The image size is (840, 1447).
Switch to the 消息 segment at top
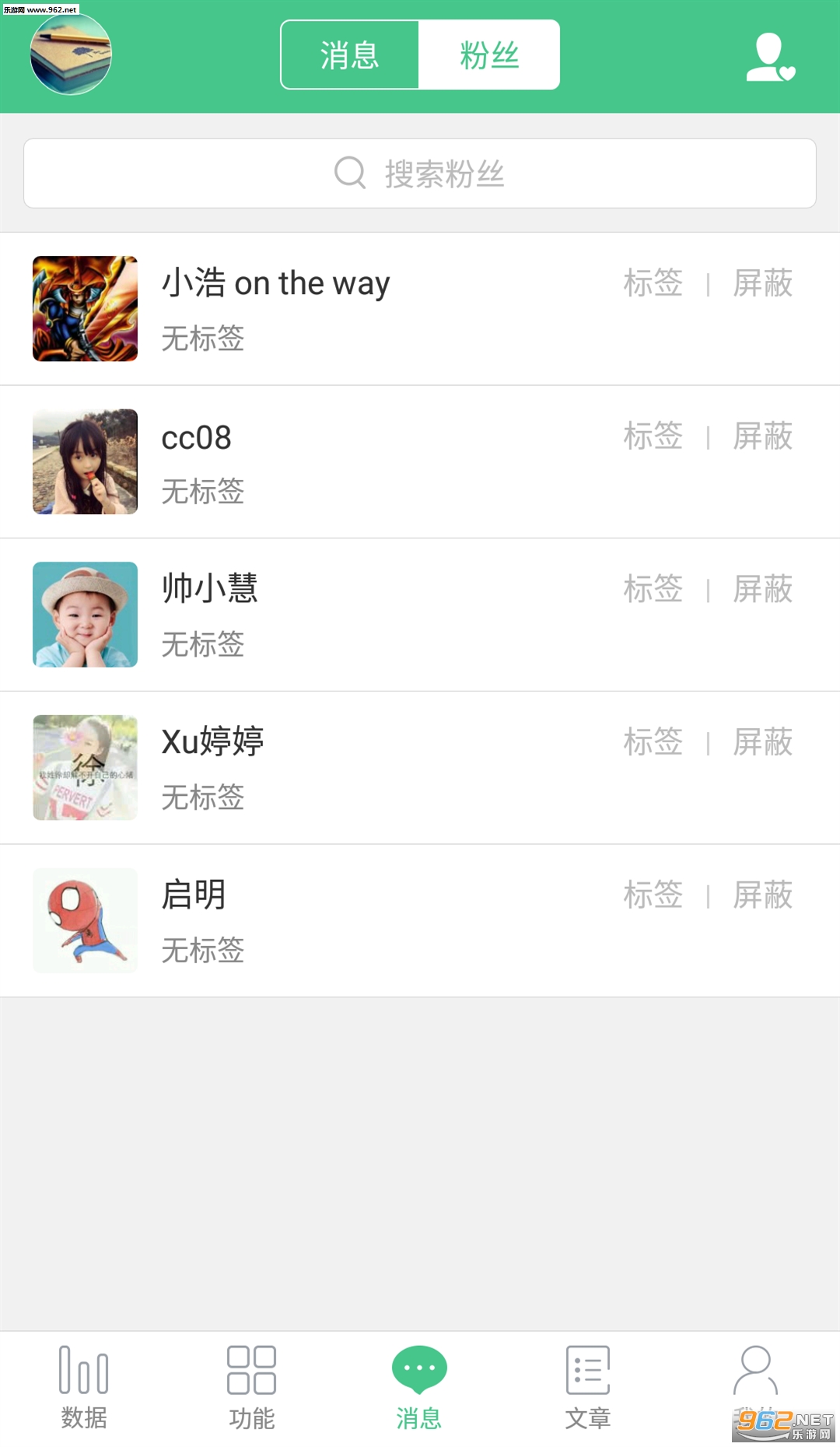(x=350, y=55)
